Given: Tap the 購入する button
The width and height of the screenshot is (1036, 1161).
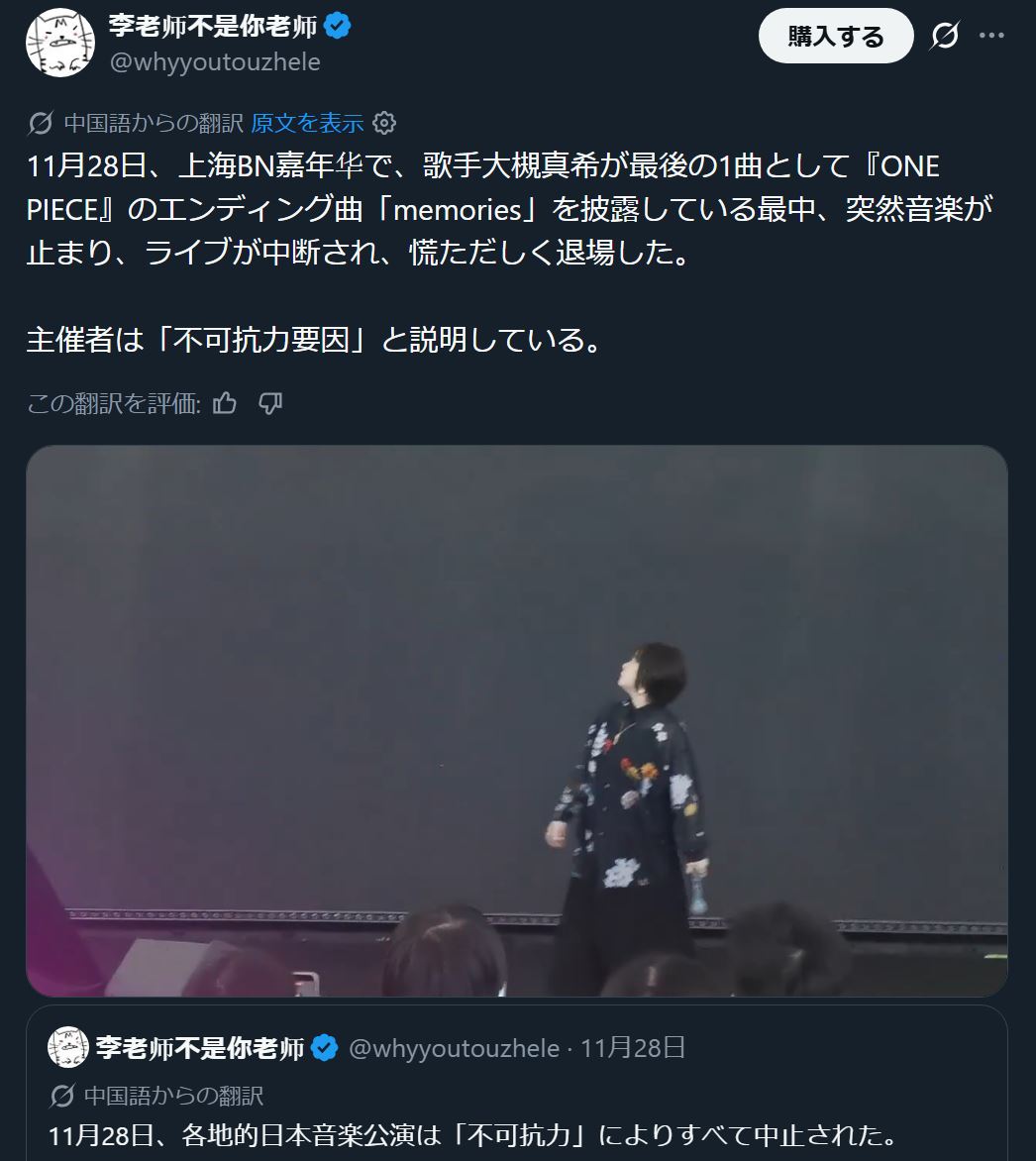Looking at the screenshot, I should coord(835,36).
